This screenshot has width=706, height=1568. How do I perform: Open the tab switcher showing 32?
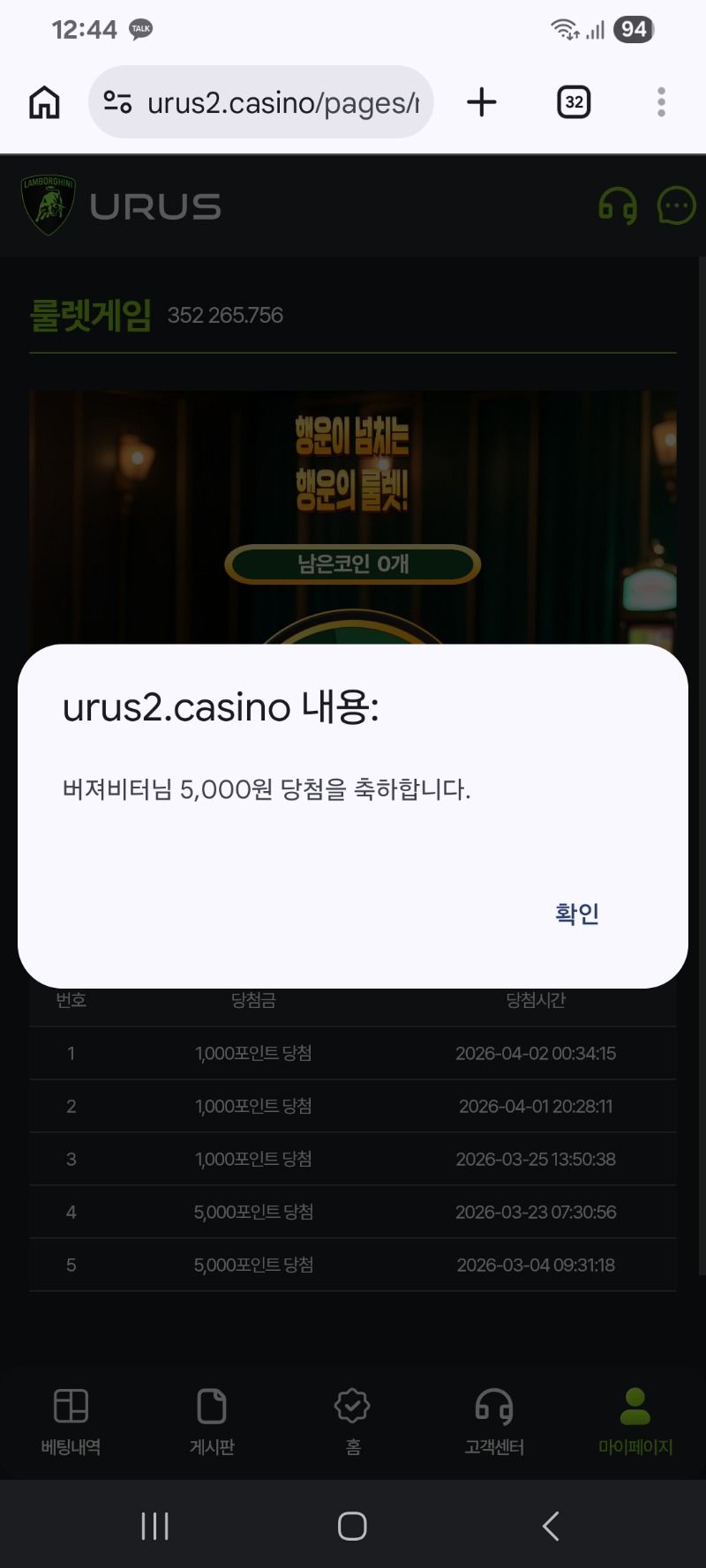click(574, 102)
